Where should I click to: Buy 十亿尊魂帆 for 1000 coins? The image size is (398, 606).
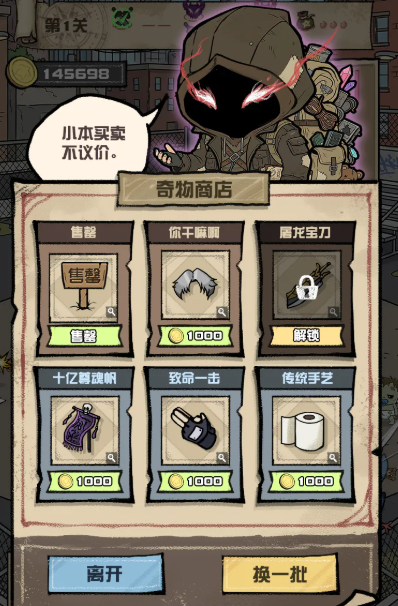click(x=85, y=481)
